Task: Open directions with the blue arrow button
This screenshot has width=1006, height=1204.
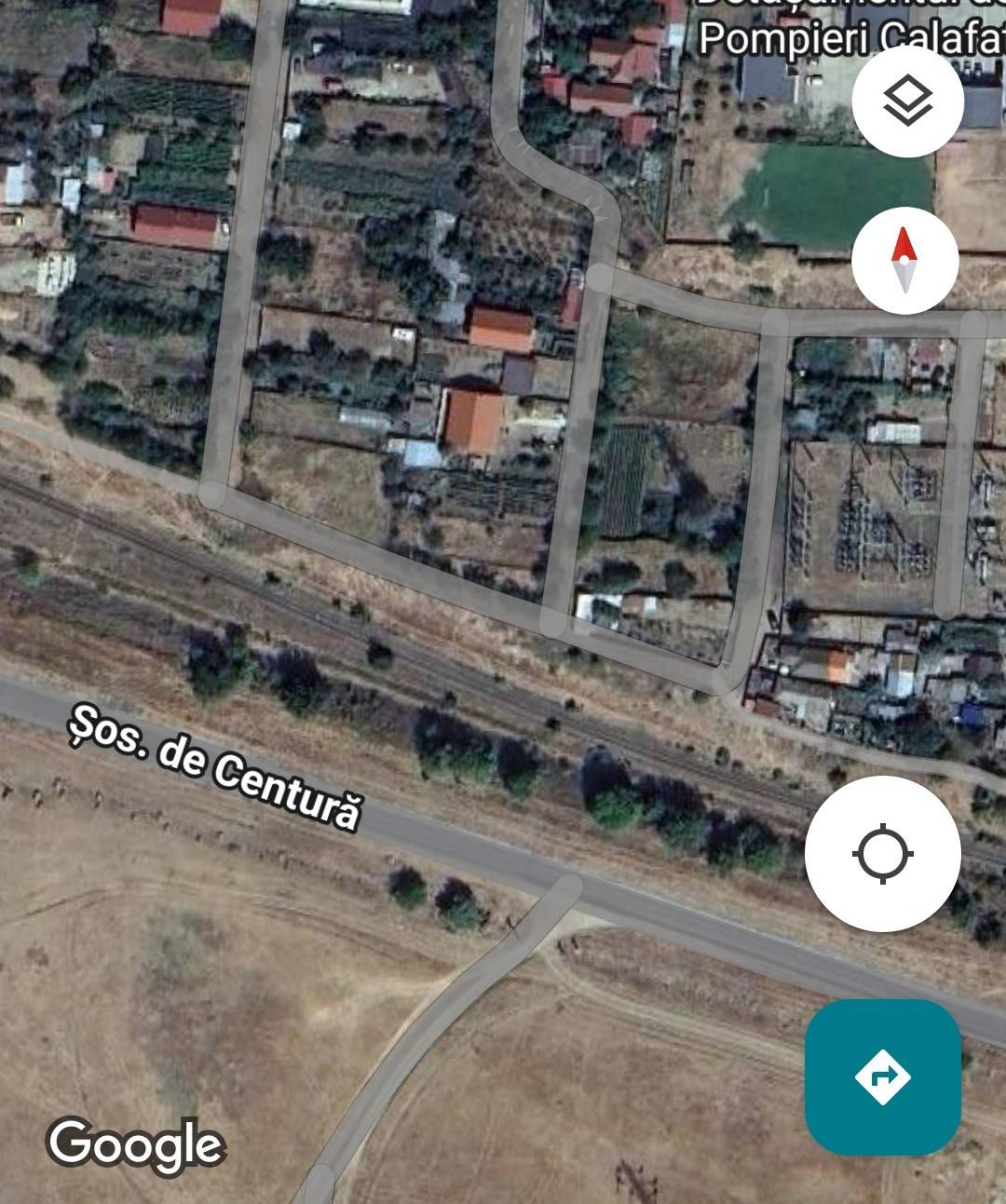Action: [x=882, y=1076]
